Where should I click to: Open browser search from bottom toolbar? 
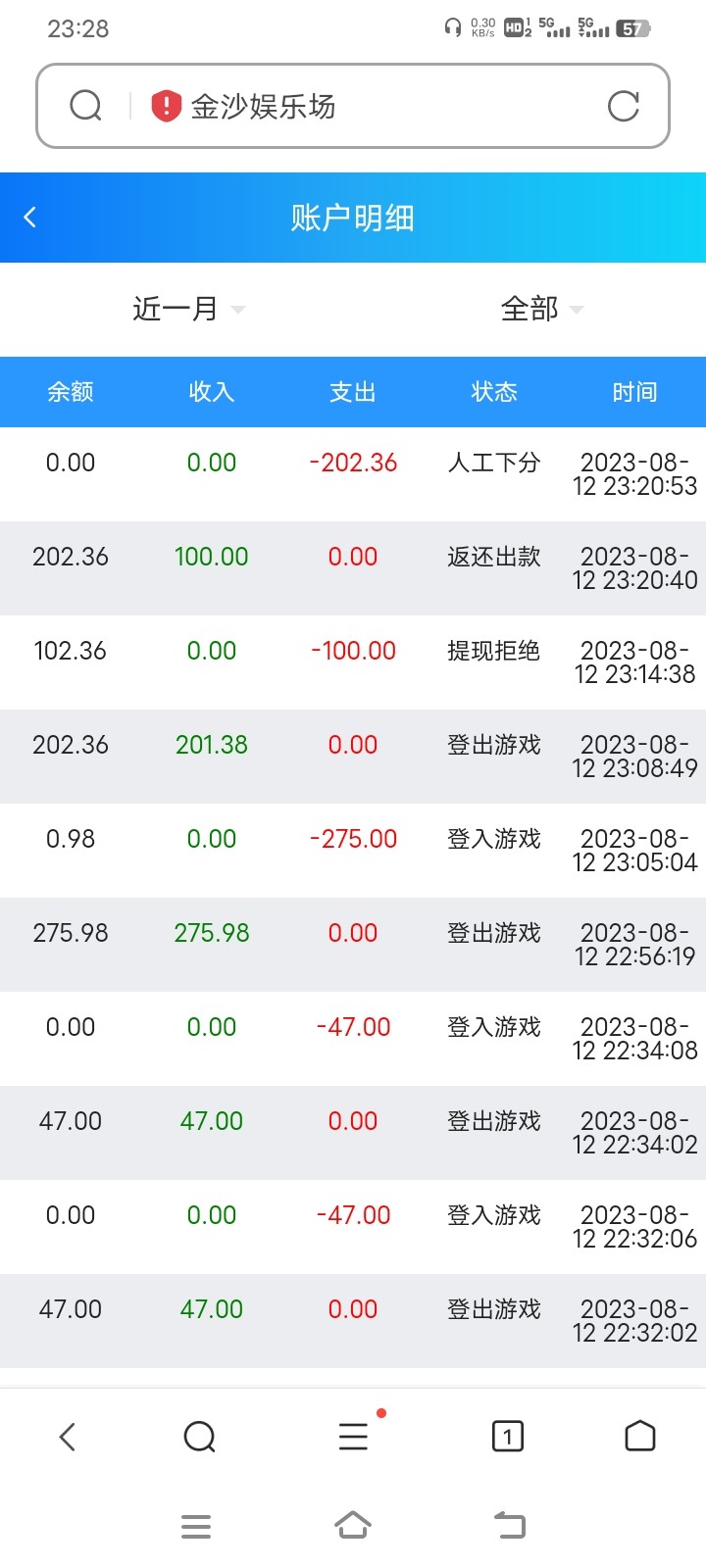click(199, 1437)
